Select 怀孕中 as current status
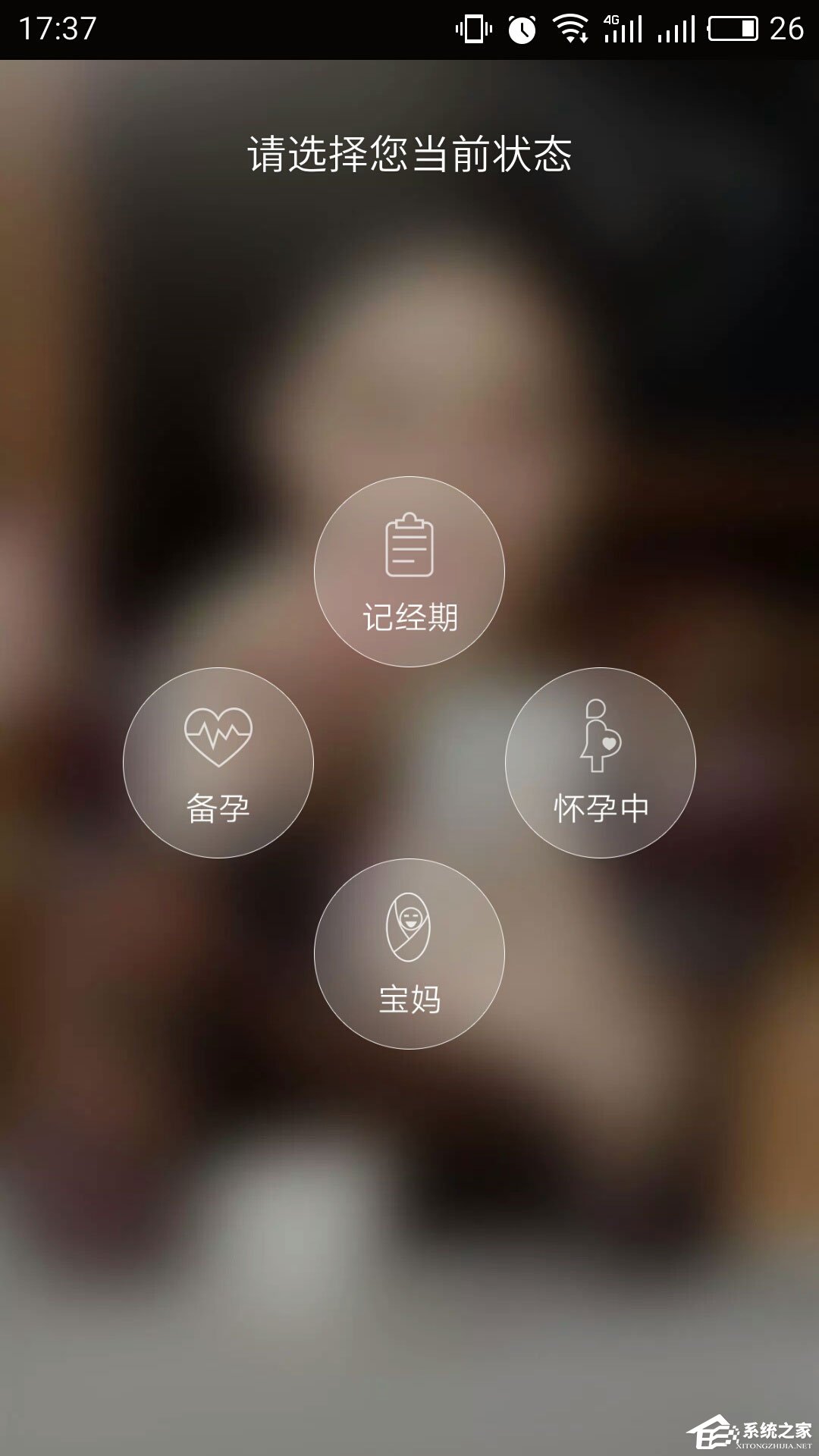Screen dimensions: 819x1456 click(601, 762)
